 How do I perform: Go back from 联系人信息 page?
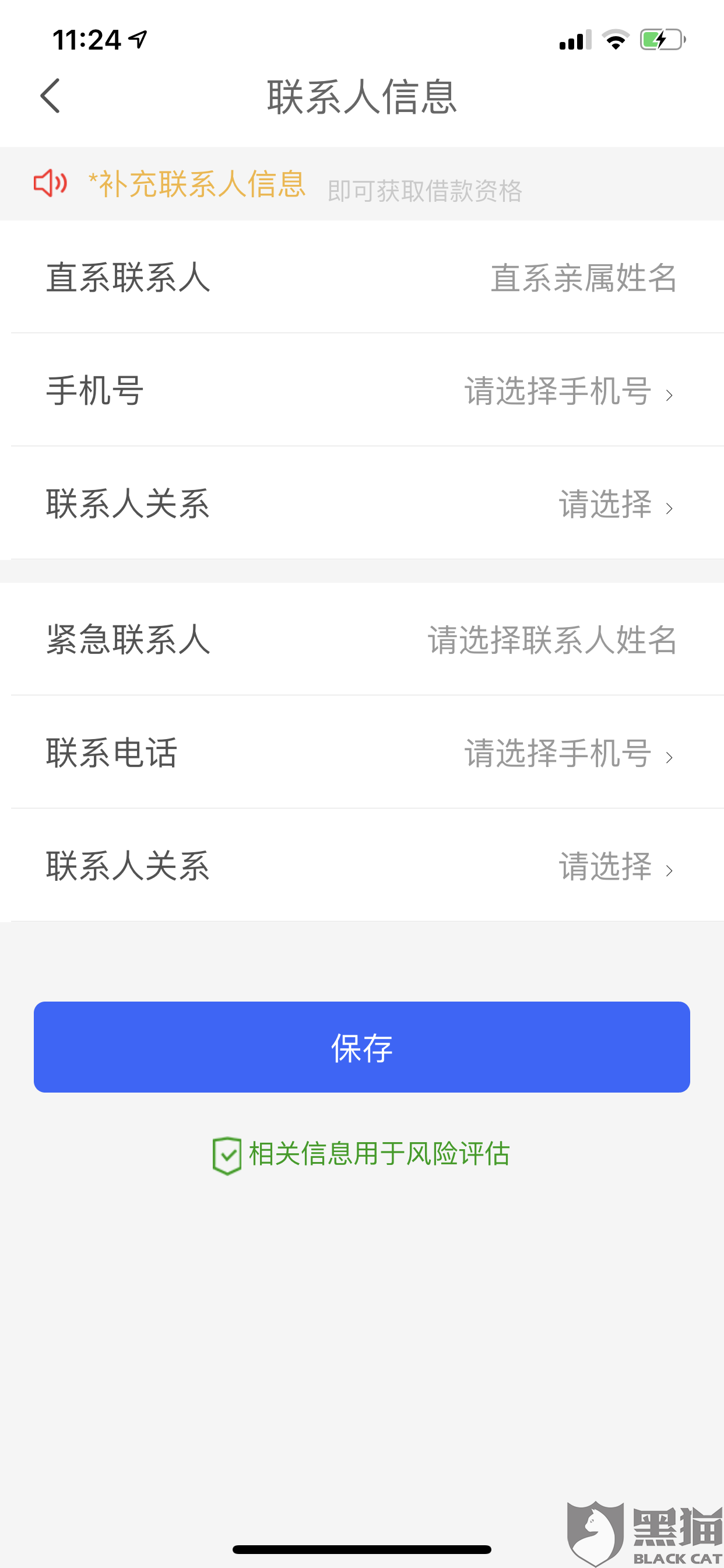[x=51, y=96]
